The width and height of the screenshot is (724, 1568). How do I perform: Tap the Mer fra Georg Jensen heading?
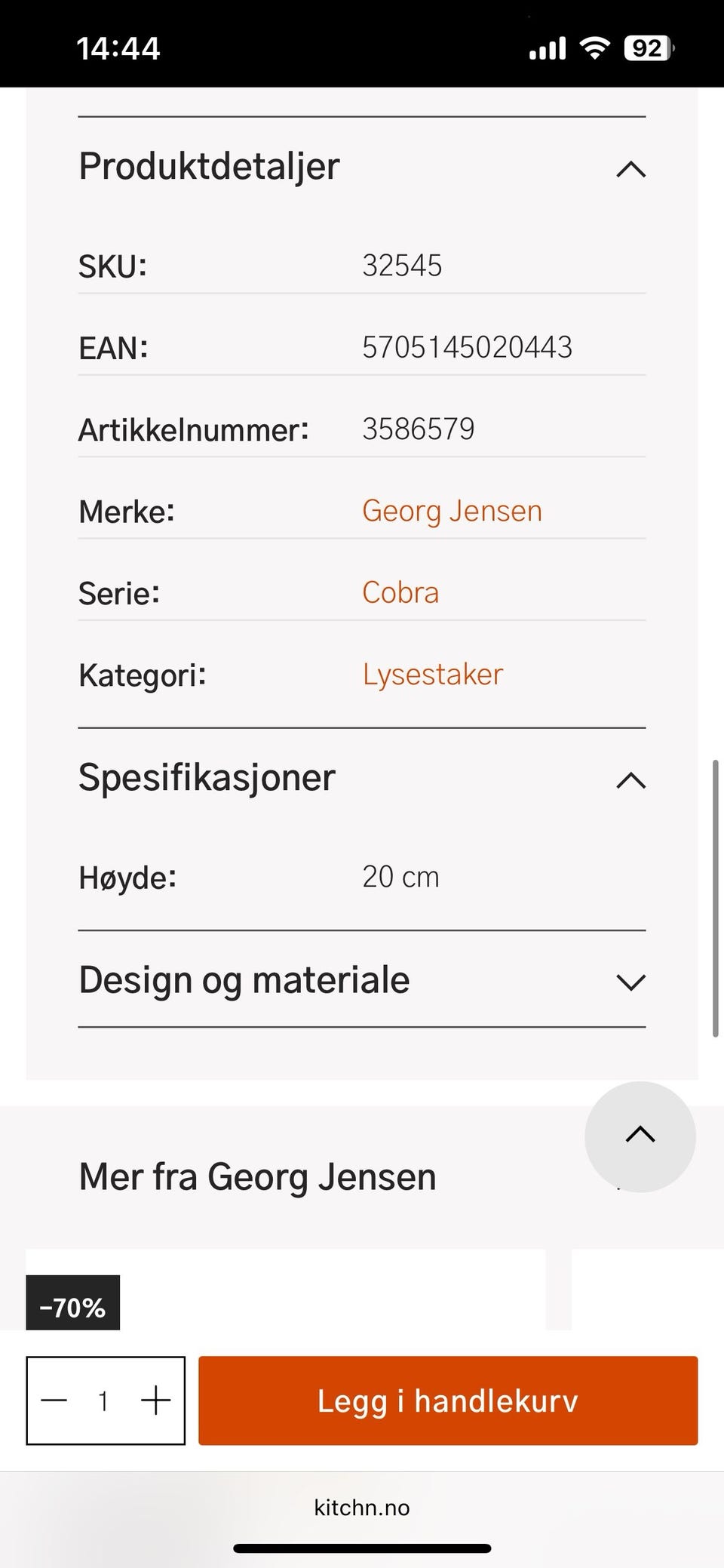coord(256,1176)
